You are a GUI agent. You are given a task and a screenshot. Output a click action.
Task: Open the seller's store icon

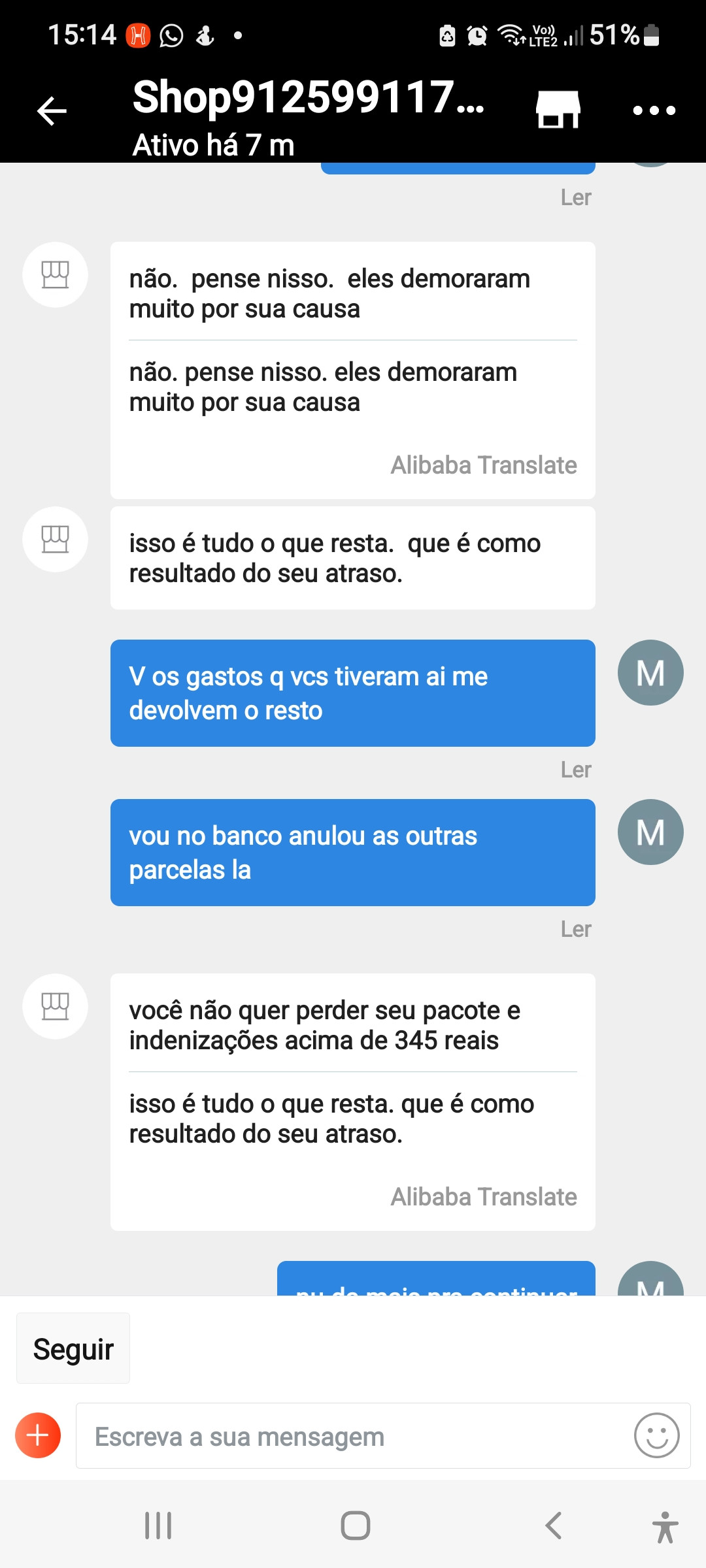point(558,109)
